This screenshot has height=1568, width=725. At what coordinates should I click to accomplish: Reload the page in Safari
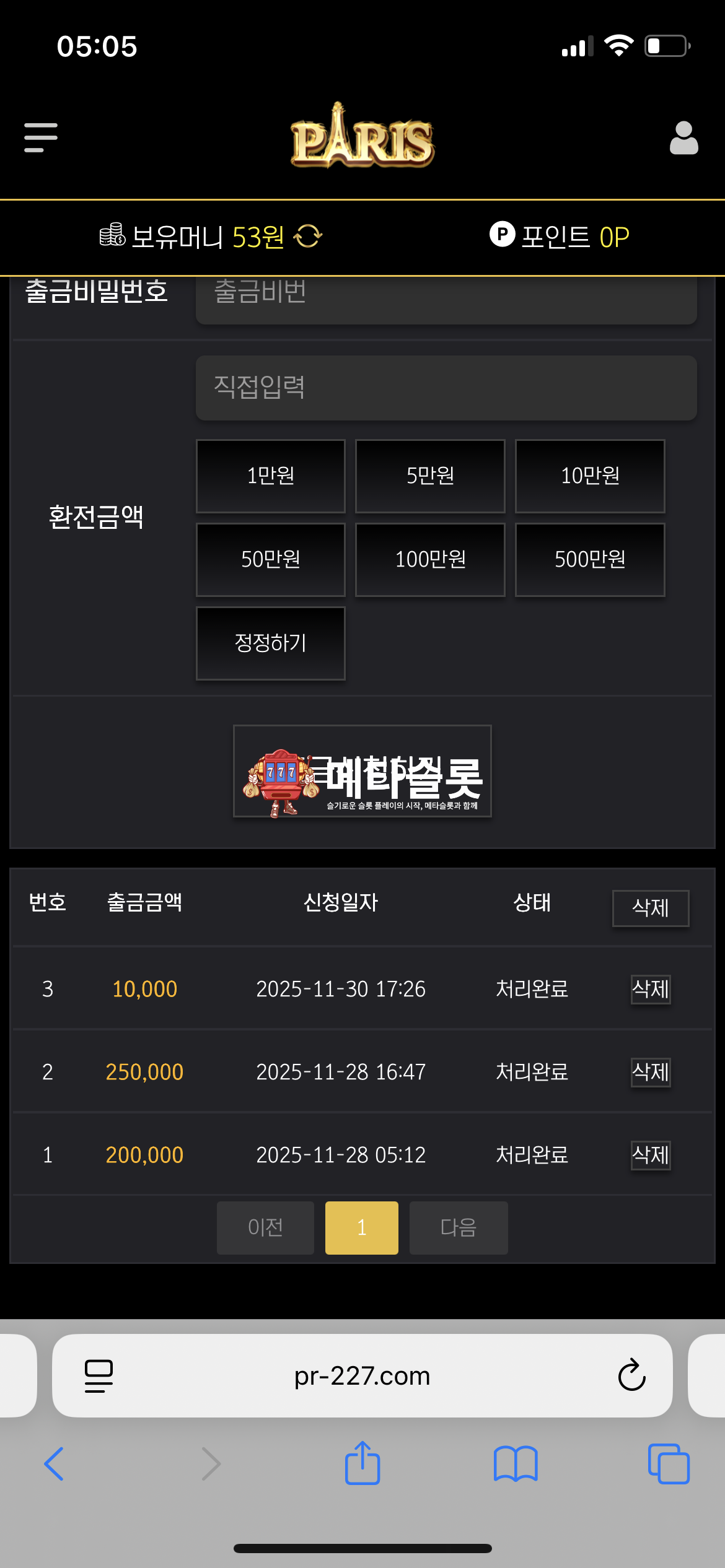pos(631,1375)
